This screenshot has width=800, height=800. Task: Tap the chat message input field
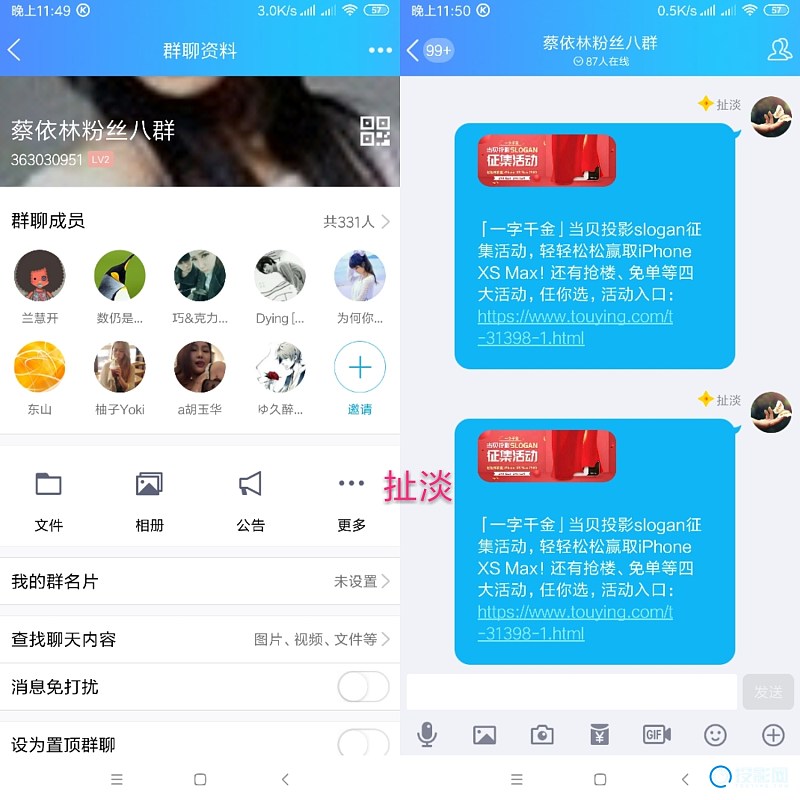coord(571,692)
